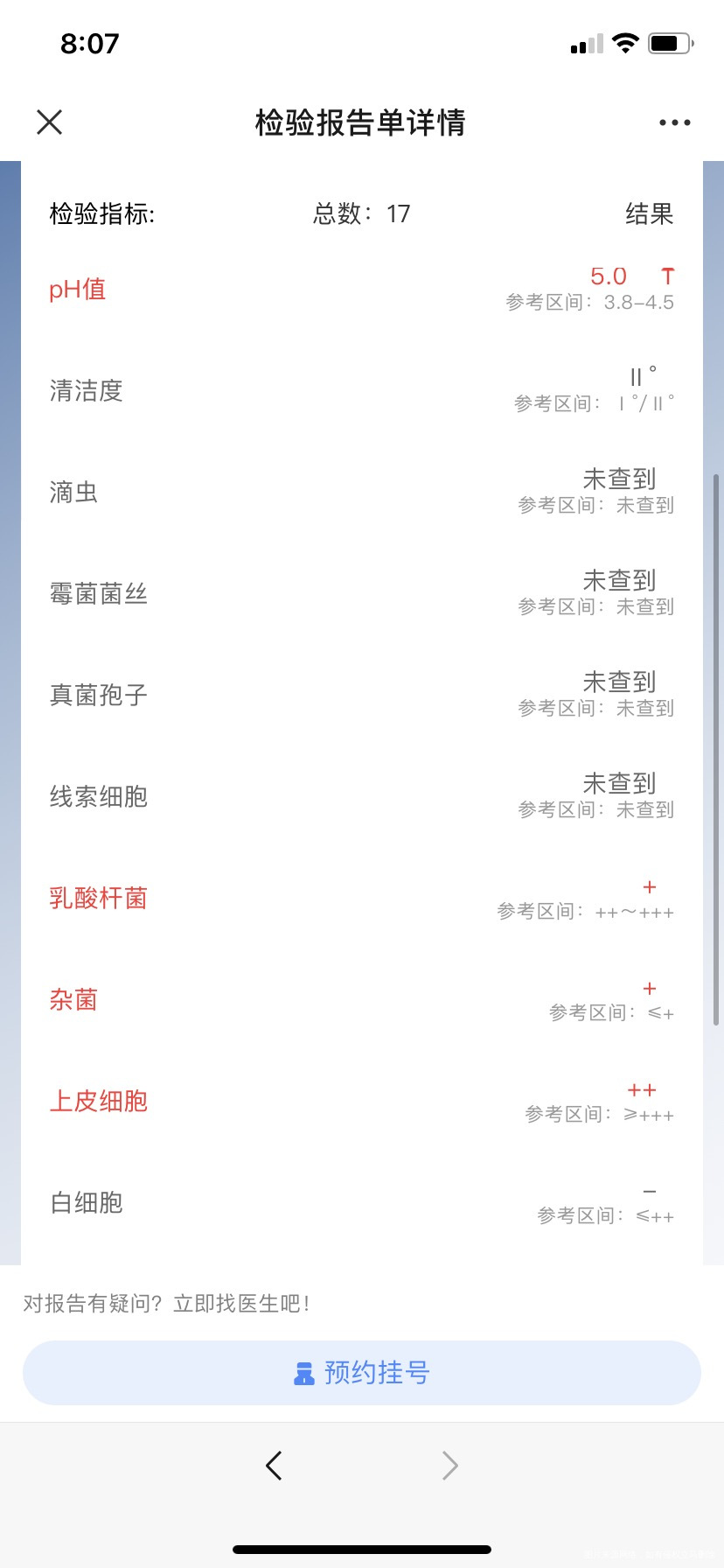Open the more options menu (三点图标)

coord(673,122)
